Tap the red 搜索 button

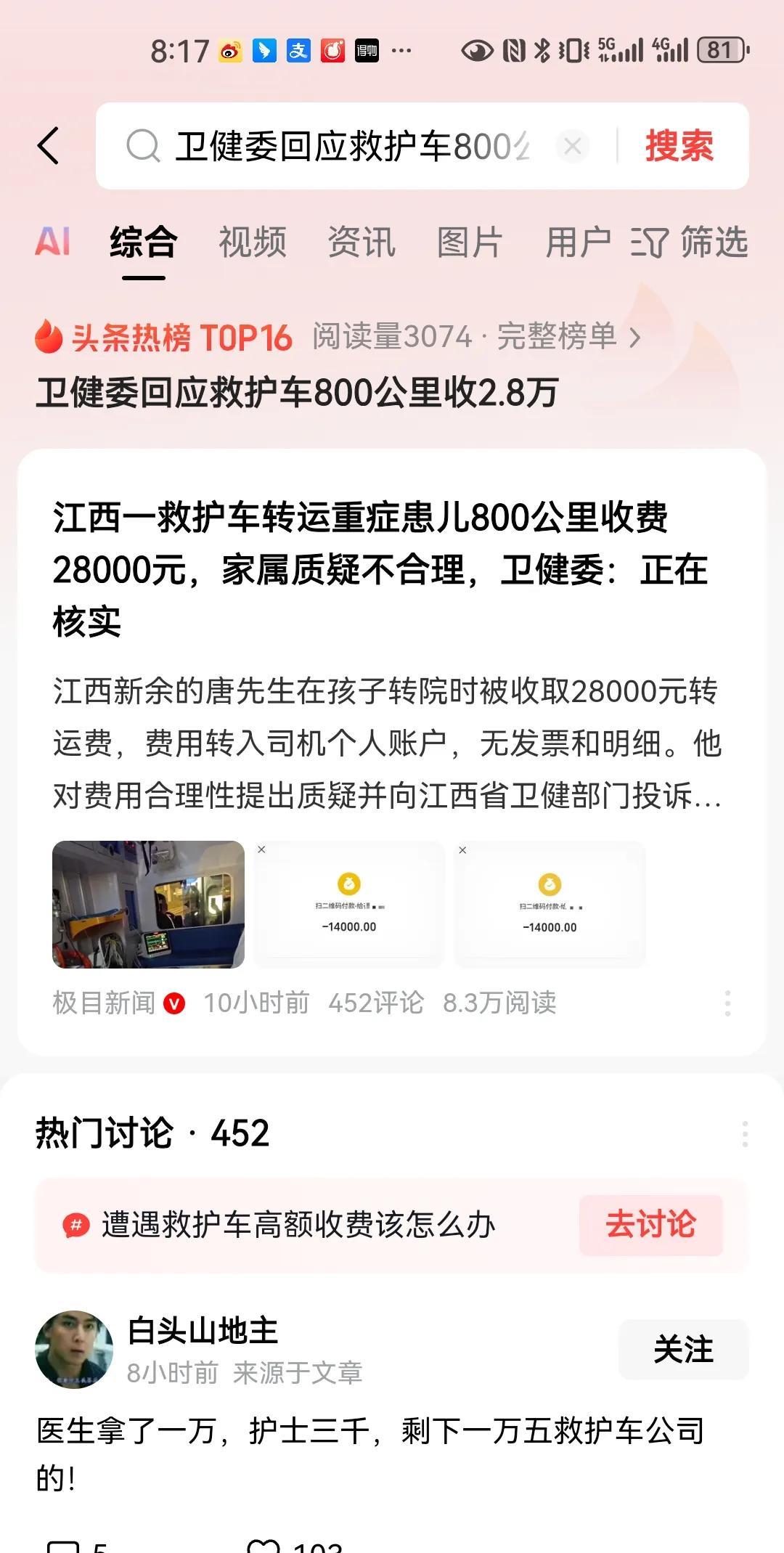click(x=679, y=145)
